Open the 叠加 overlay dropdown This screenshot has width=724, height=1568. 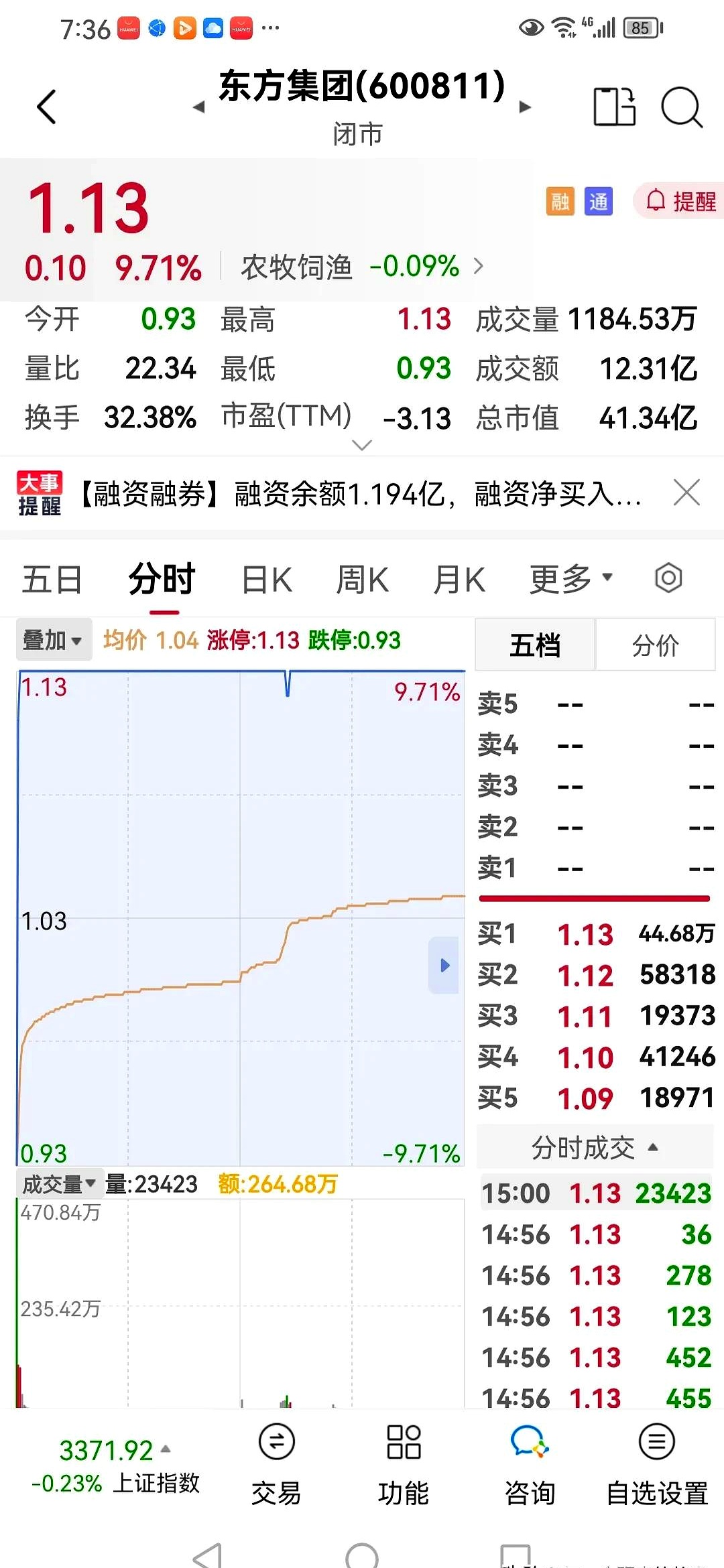pyautogui.click(x=53, y=640)
